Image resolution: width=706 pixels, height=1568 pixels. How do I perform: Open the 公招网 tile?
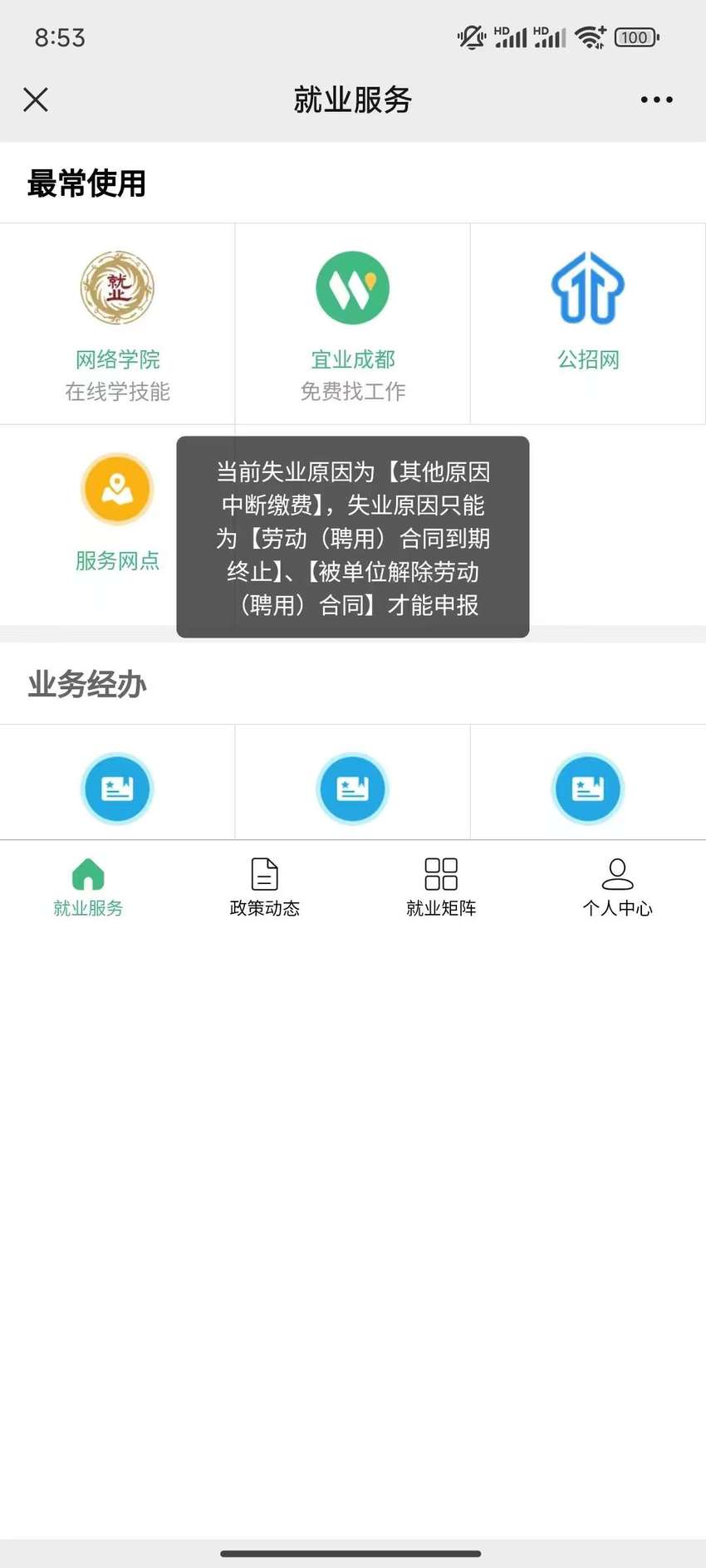(x=588, y=325)
